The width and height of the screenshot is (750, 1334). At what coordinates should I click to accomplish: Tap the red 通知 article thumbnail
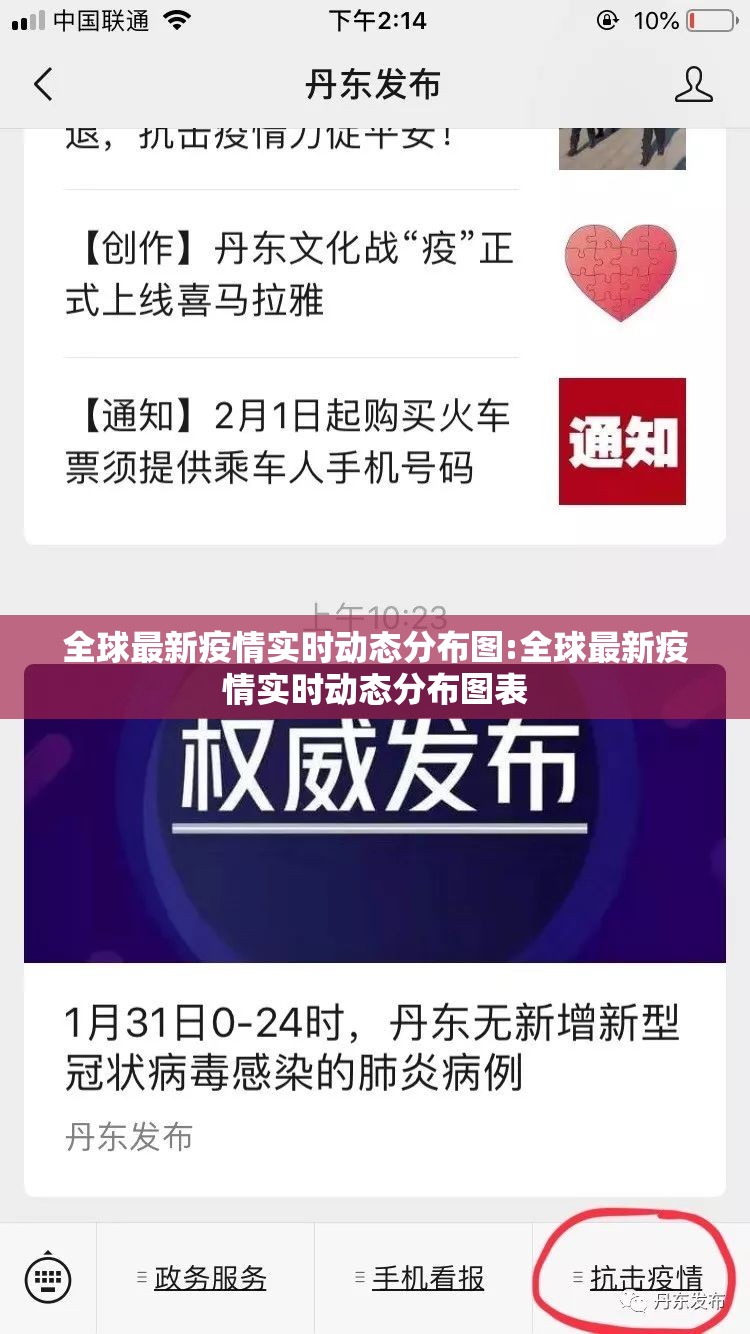[x=621, y=440]
